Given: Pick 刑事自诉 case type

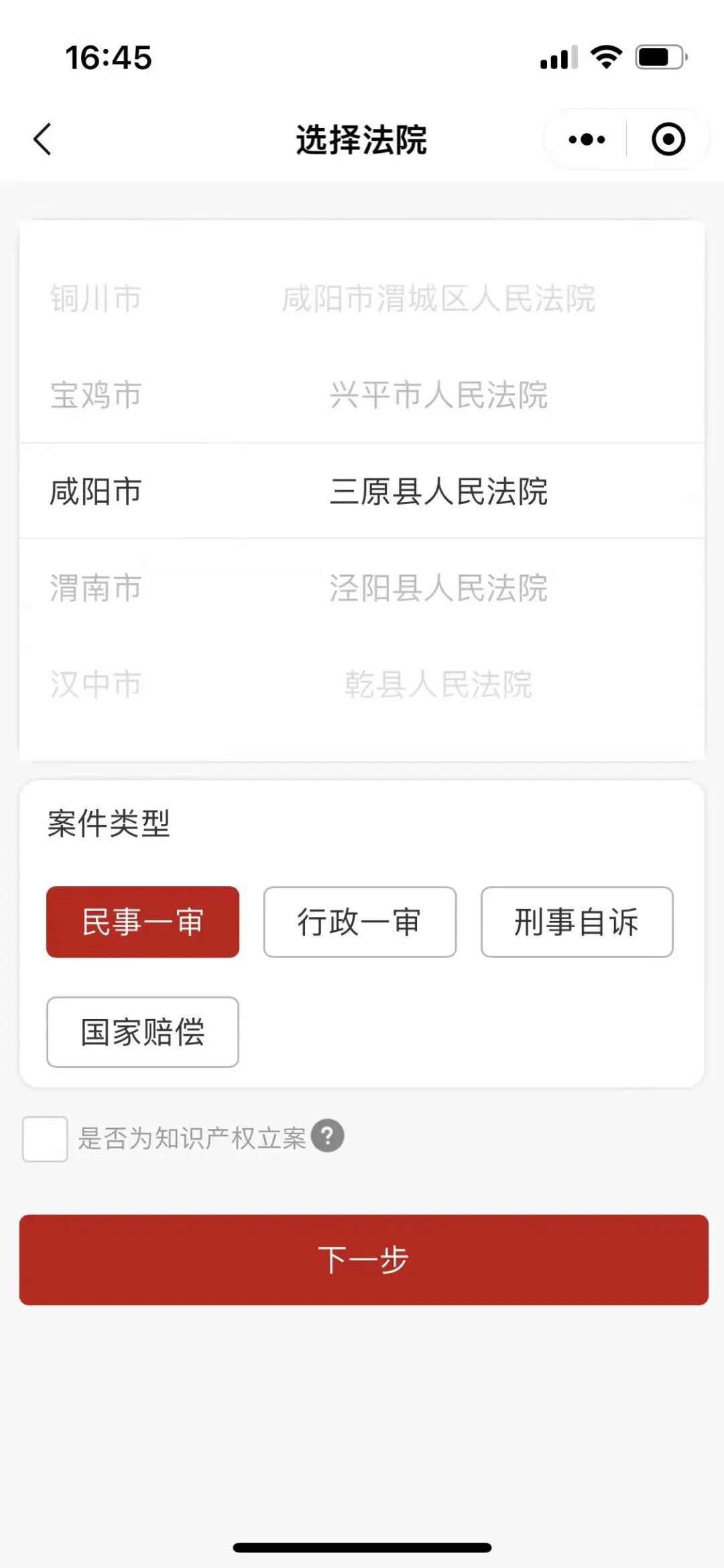Looking at the screenshot, I should tap(577, 922).
